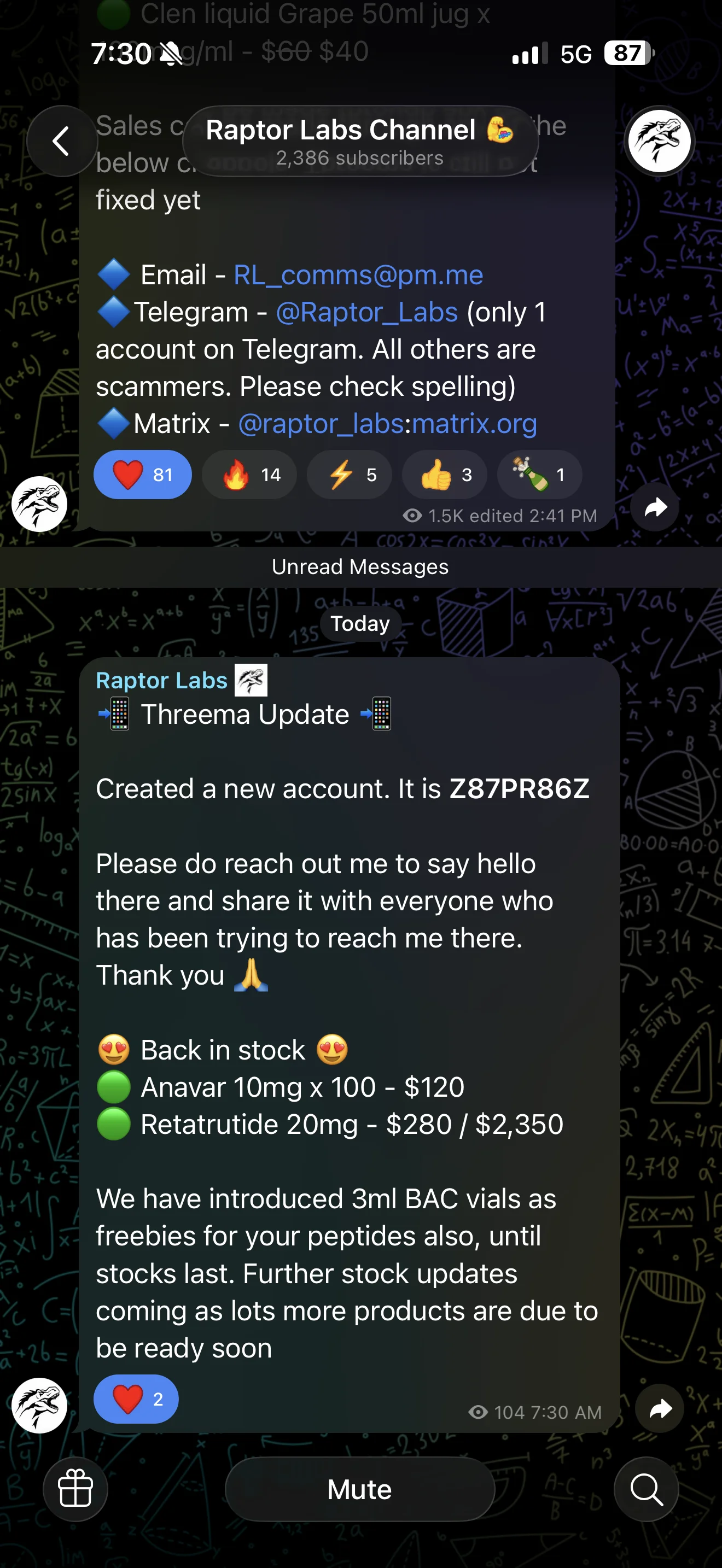
Task: React with the champagne bottle showing 1
Action: [539, 475]
